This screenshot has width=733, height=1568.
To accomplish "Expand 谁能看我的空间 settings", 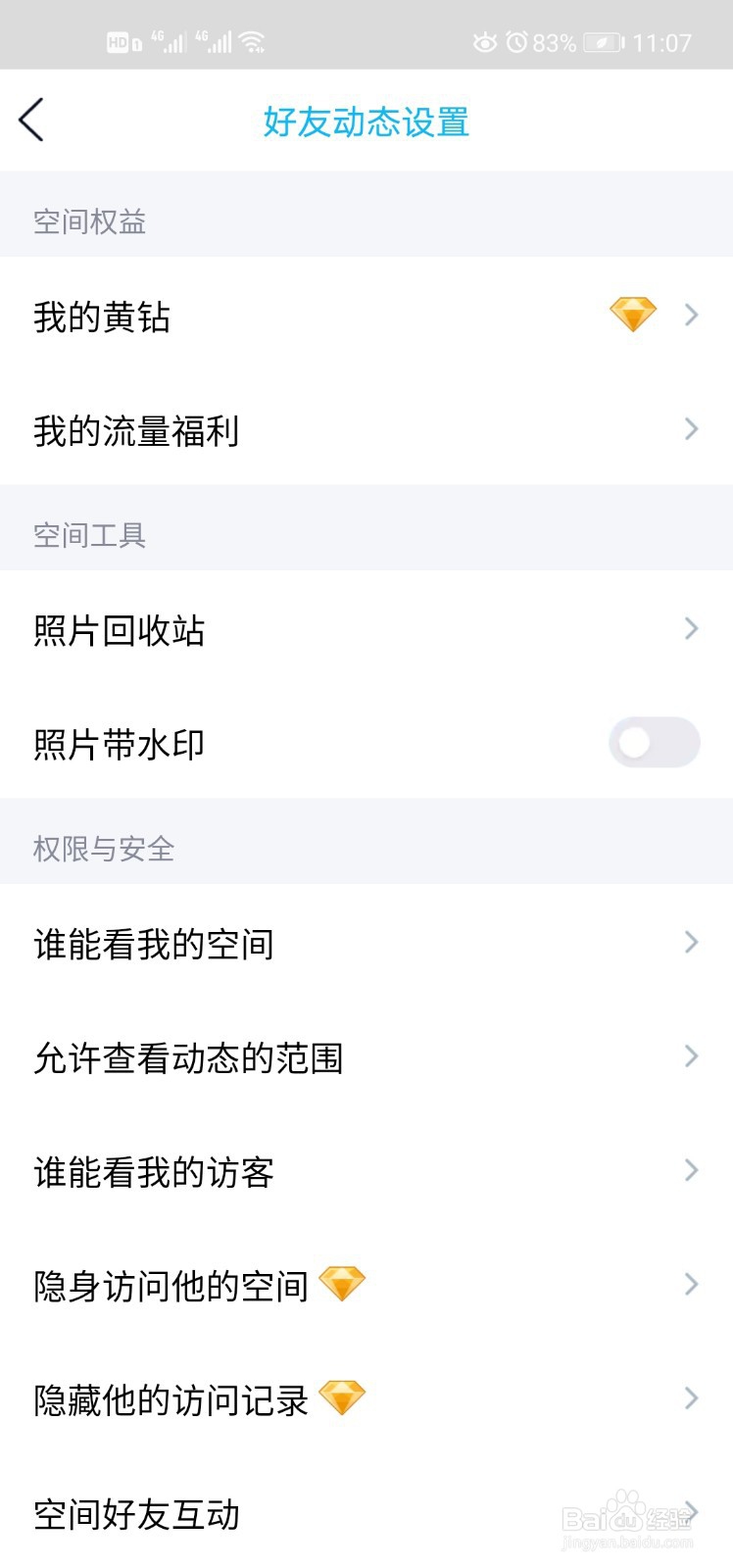I will tap(366, 943).
